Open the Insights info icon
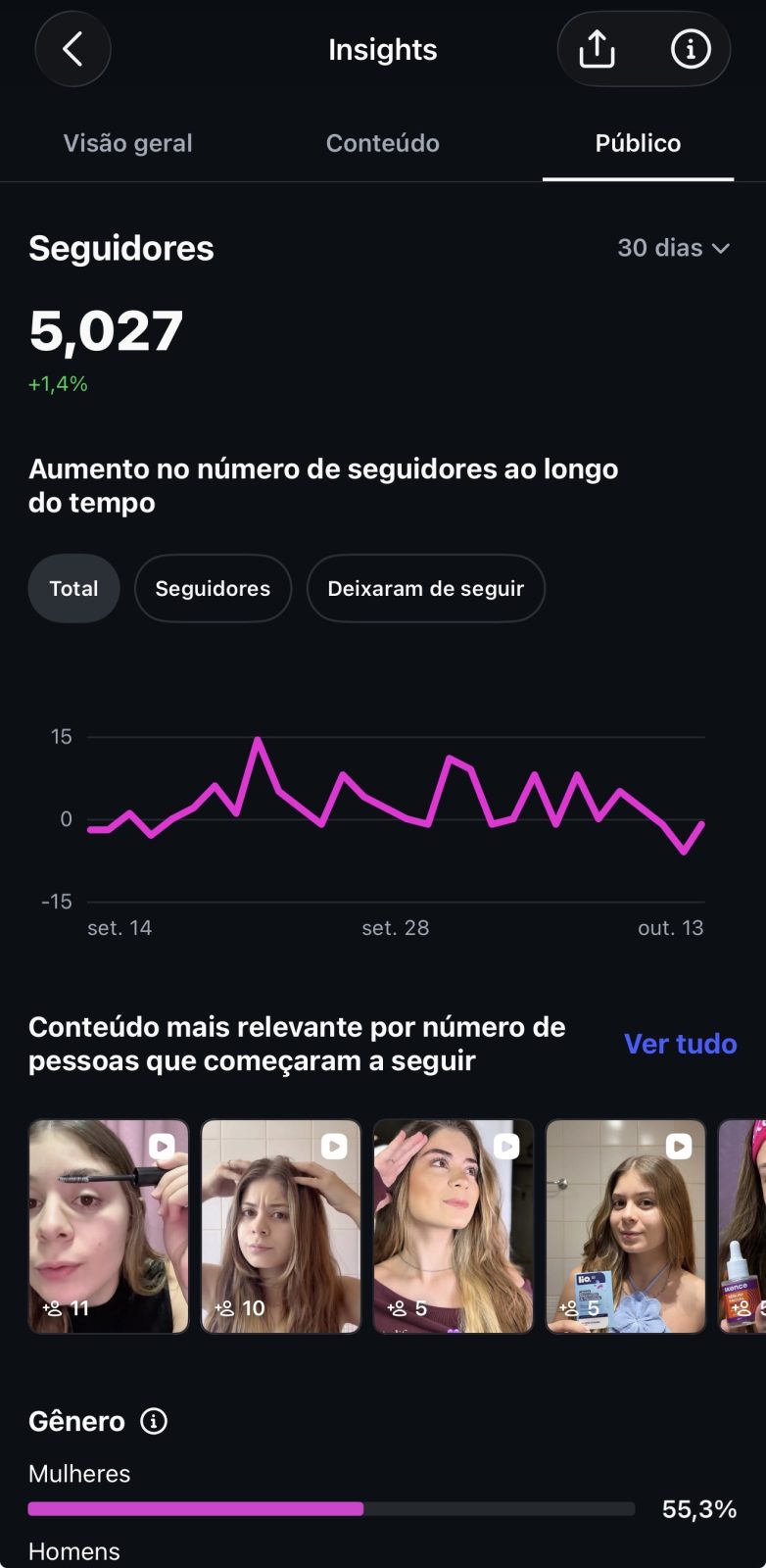The width and height of the screenshot is (766, 1568). point(691,49)
